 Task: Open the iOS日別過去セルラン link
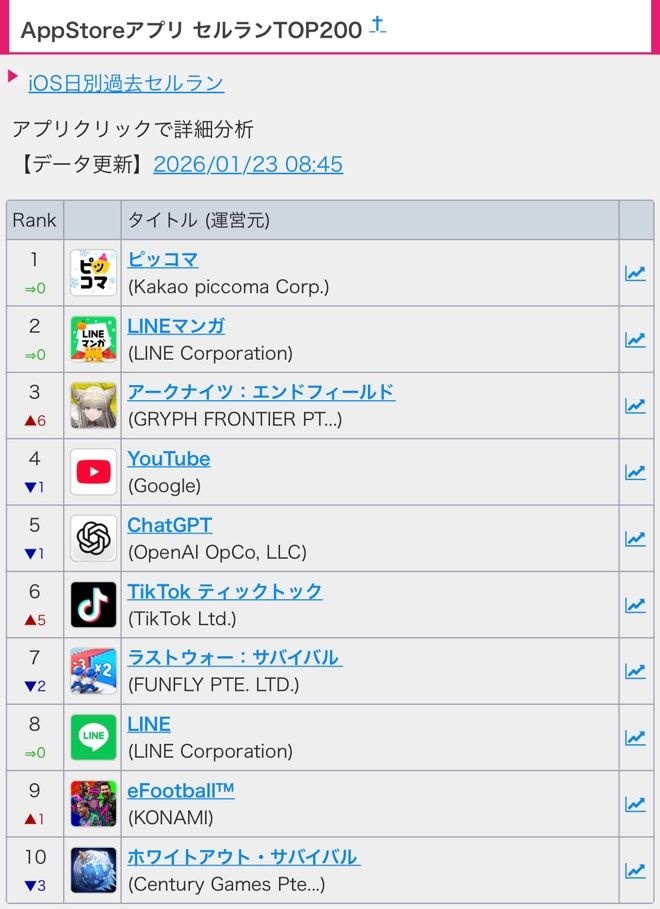[x=125, y=83]
